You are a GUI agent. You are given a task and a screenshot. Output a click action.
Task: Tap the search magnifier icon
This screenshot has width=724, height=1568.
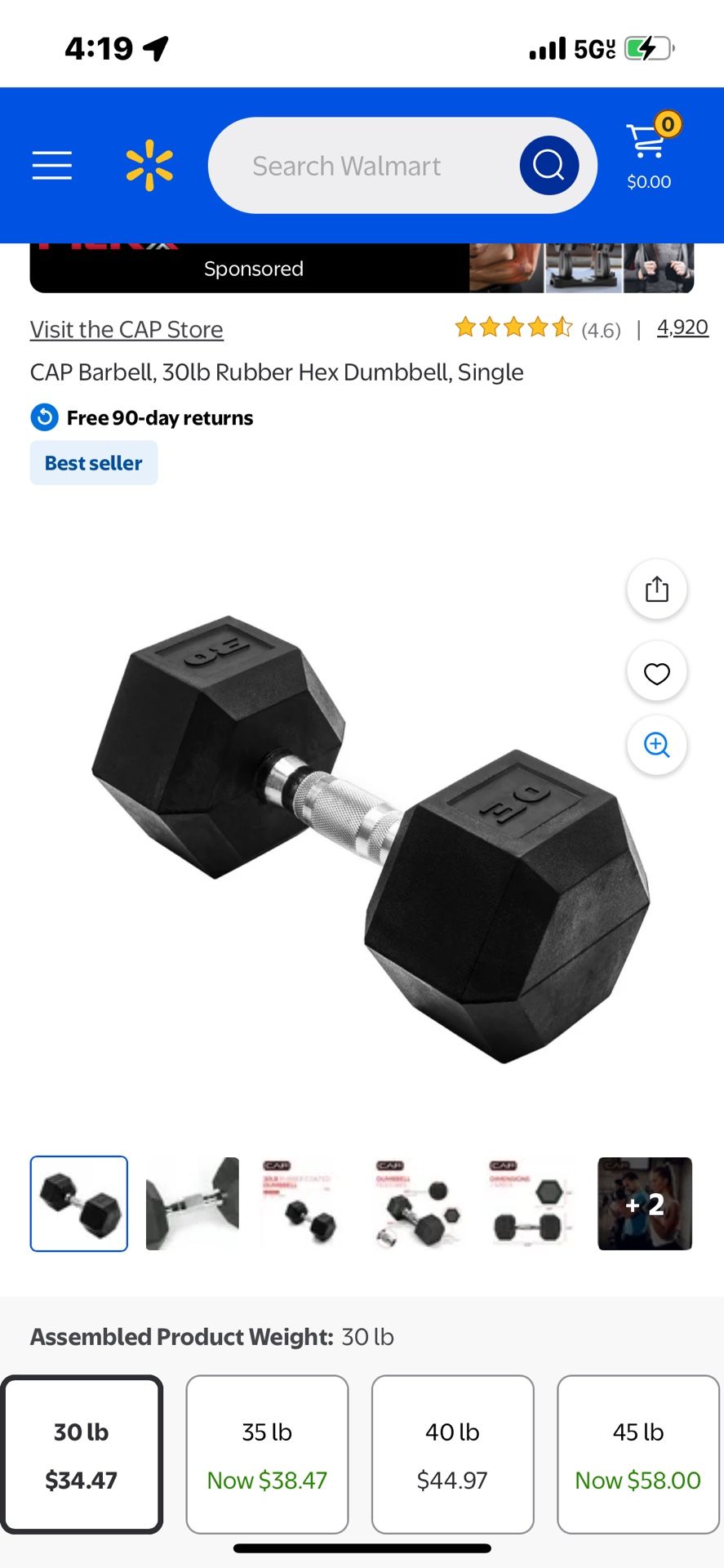(x=548, y=164)
